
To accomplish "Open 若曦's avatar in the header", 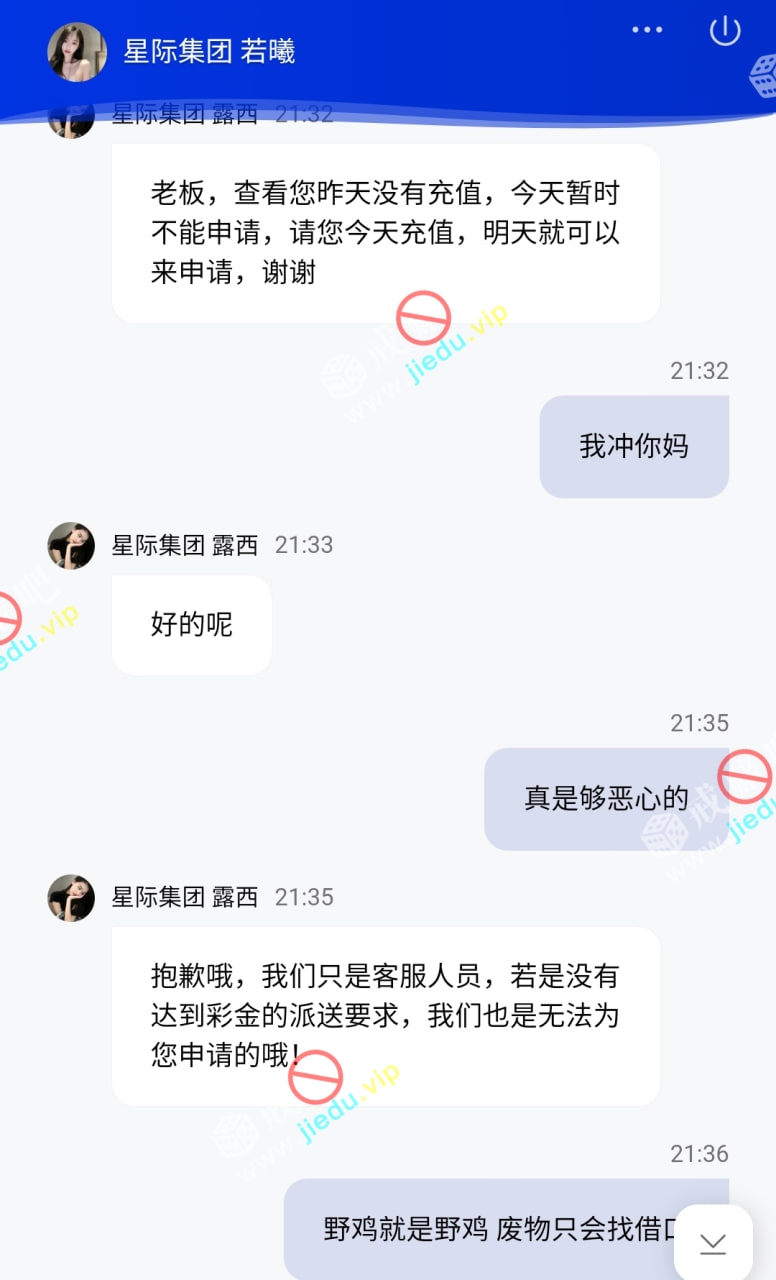I will 77,51.
